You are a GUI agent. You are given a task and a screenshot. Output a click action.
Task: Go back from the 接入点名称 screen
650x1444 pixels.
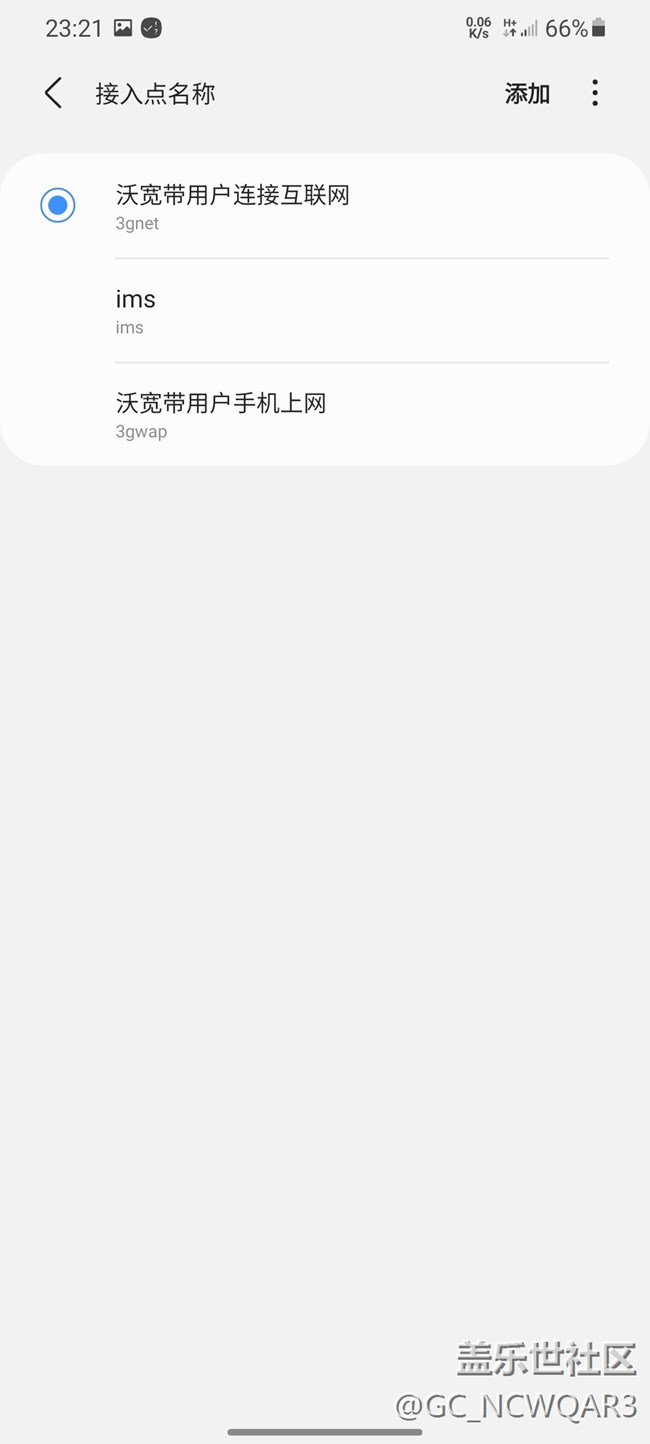point(54,94)
